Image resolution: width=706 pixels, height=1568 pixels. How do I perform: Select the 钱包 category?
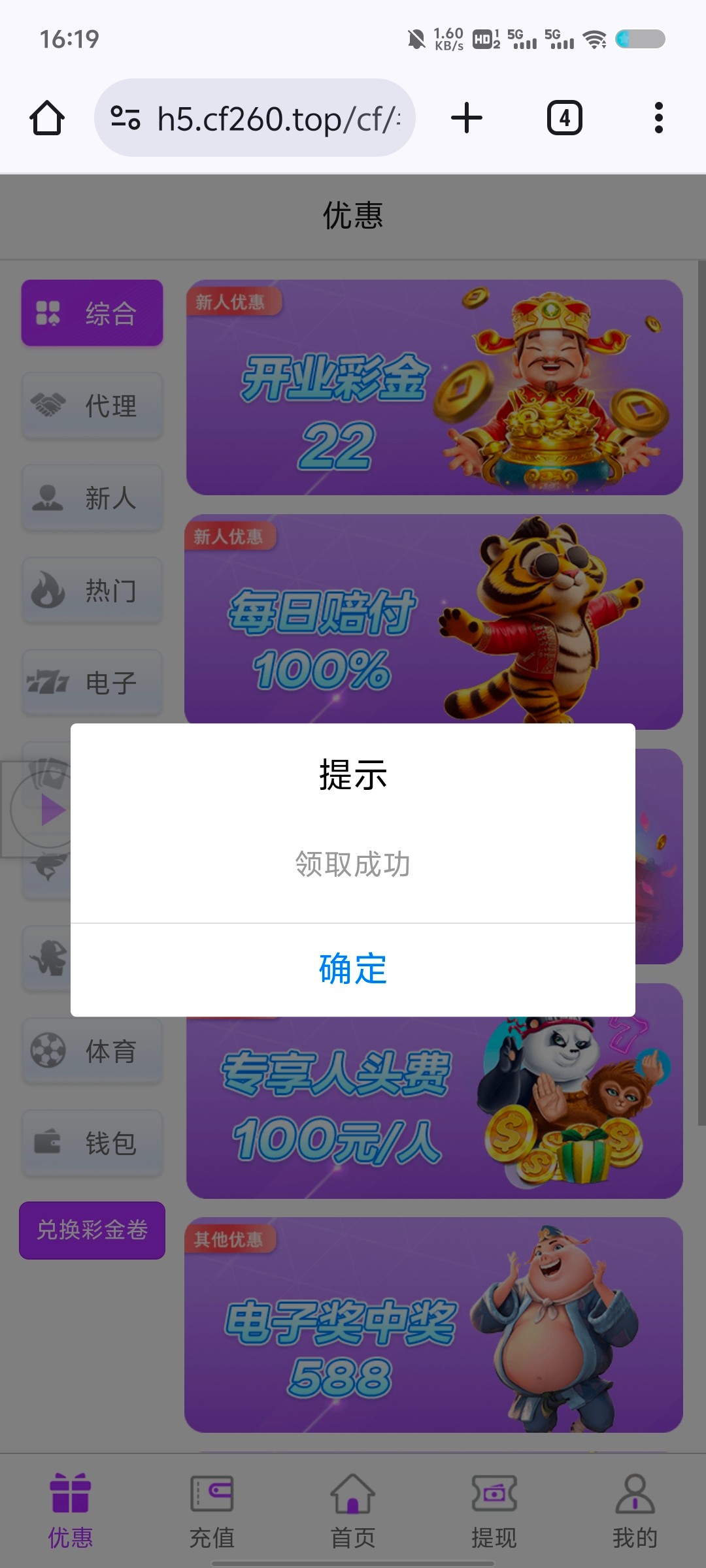tap(92, 1143)
